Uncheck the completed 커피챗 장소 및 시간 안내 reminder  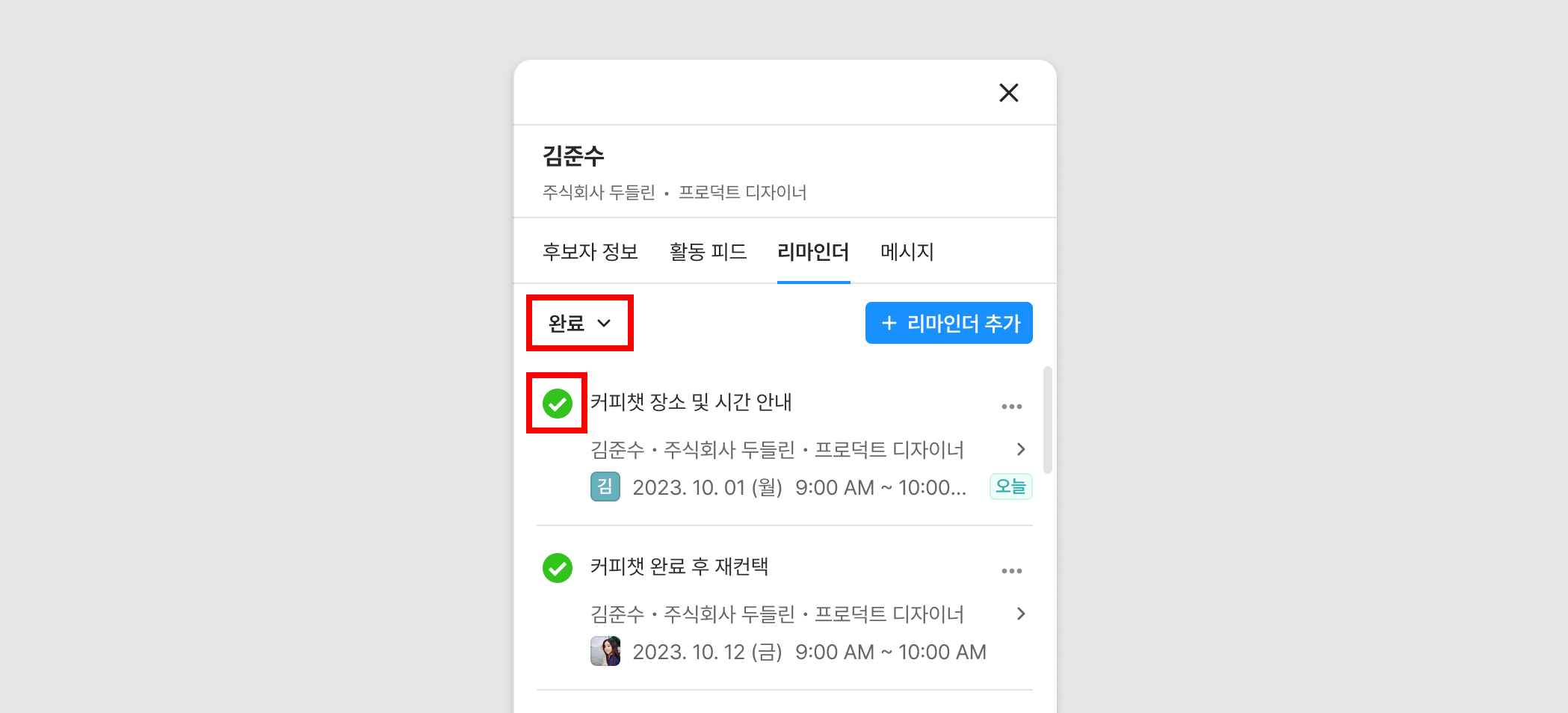pyautogui.click(x=557, y=404)
